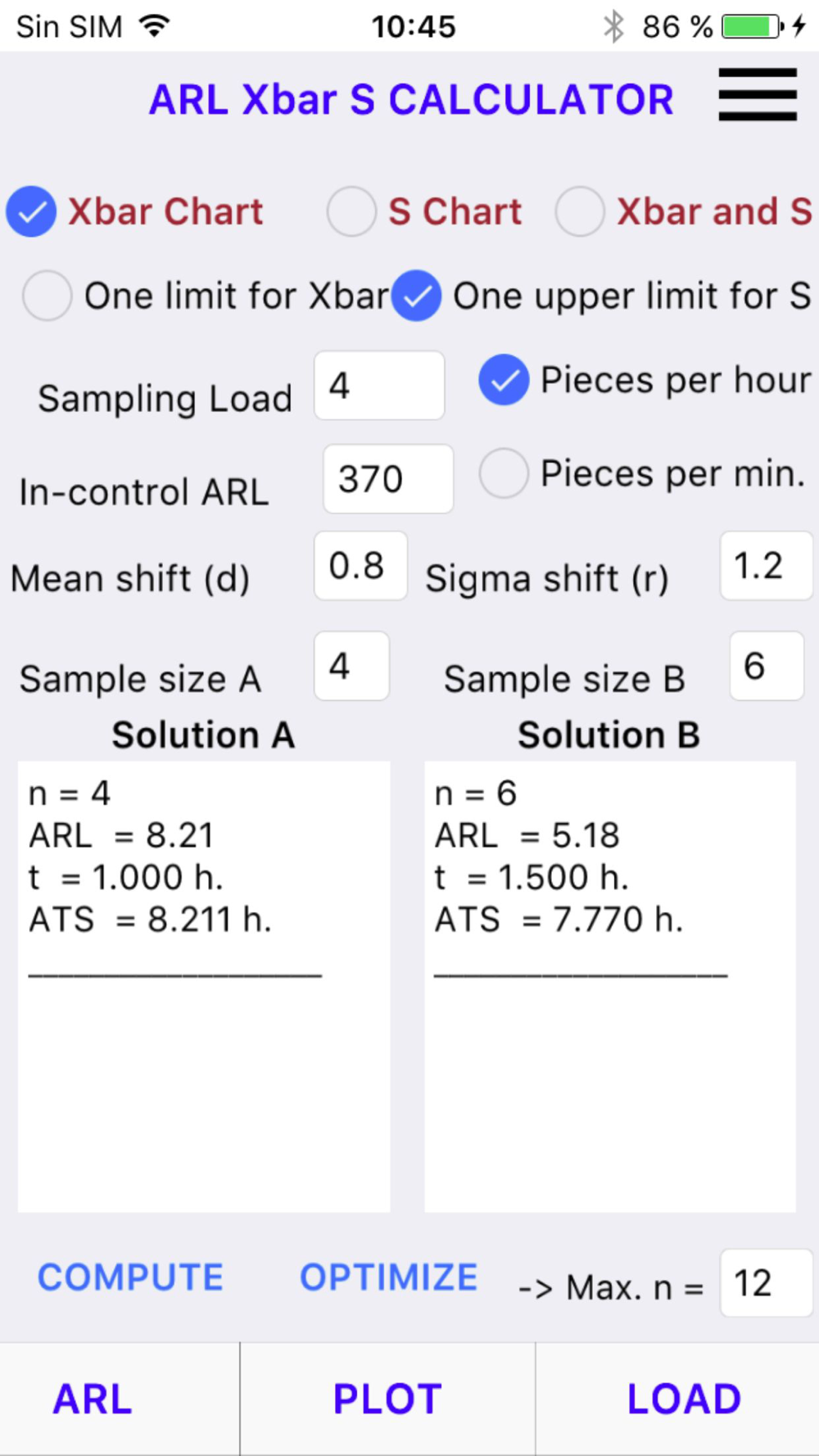
Task: Edit the Sampling Load field
Action: 379,386
